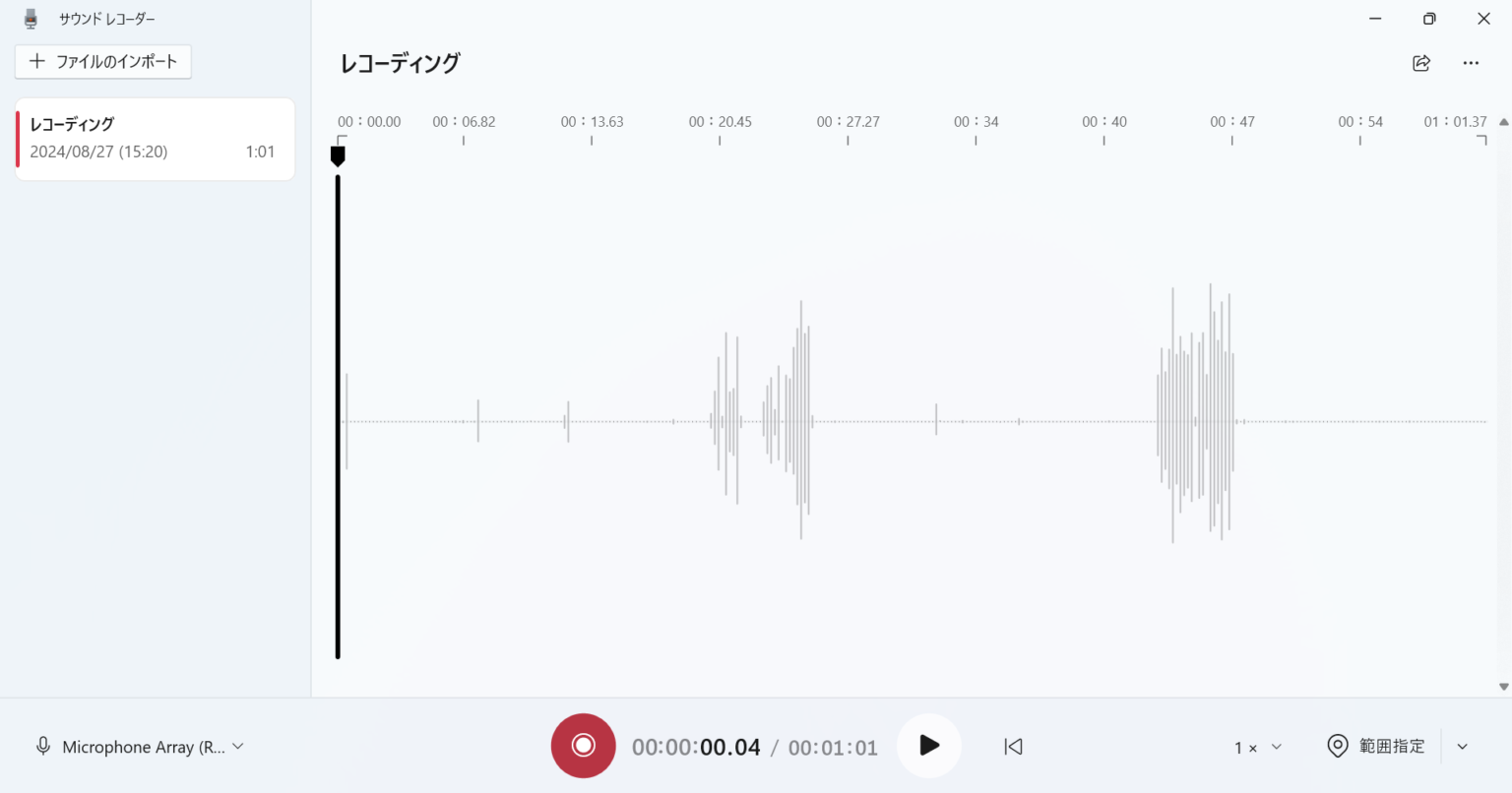Image resolution: width=1512 pixels, height=793 pixels.
Task: Expand the chevron next to 範囲指定
Action: coord(1462,747)
